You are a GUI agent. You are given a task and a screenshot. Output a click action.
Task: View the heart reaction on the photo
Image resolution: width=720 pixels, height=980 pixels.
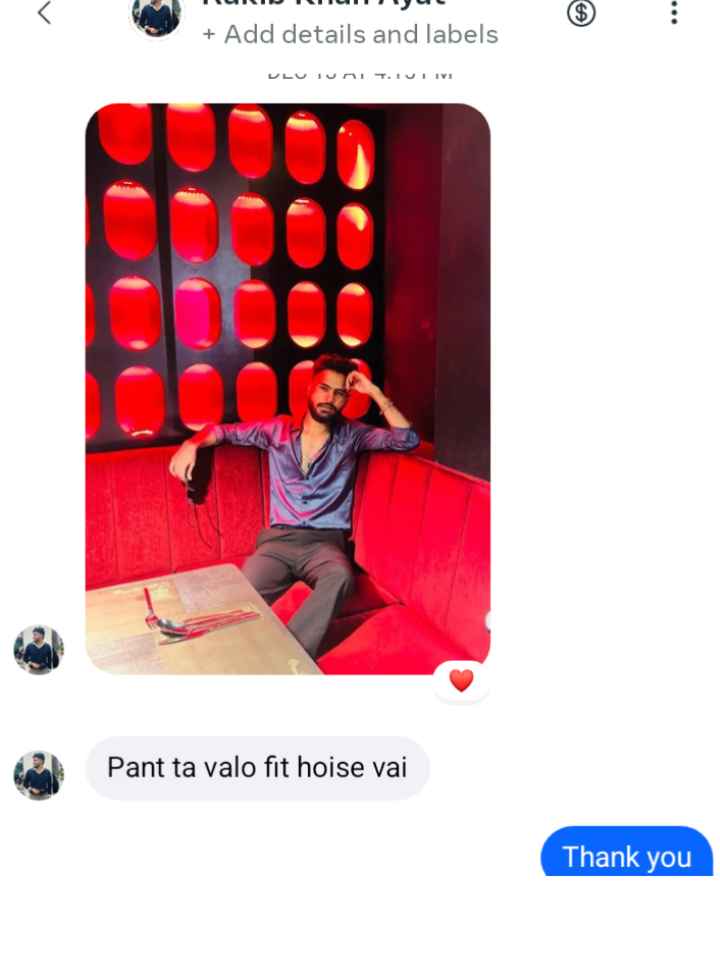pyautogui.click(x=461, y=681)
